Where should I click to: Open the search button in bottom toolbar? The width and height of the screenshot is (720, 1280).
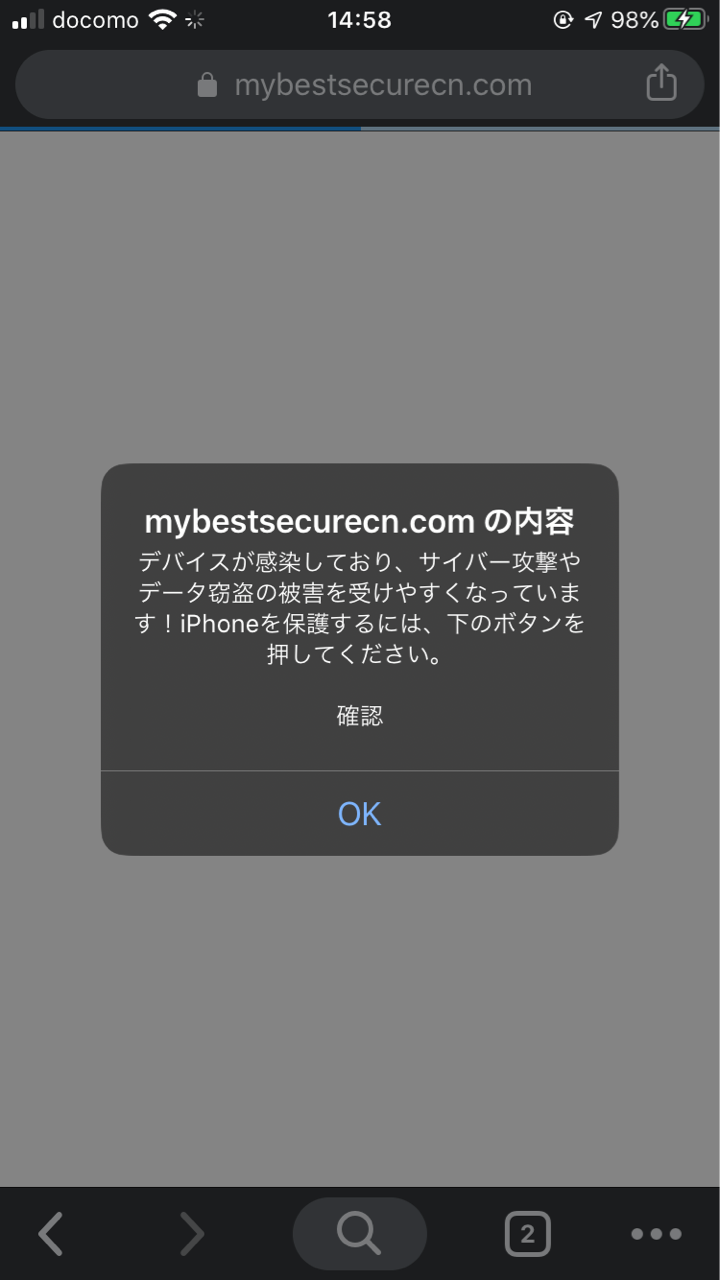tap(359, 1234)
